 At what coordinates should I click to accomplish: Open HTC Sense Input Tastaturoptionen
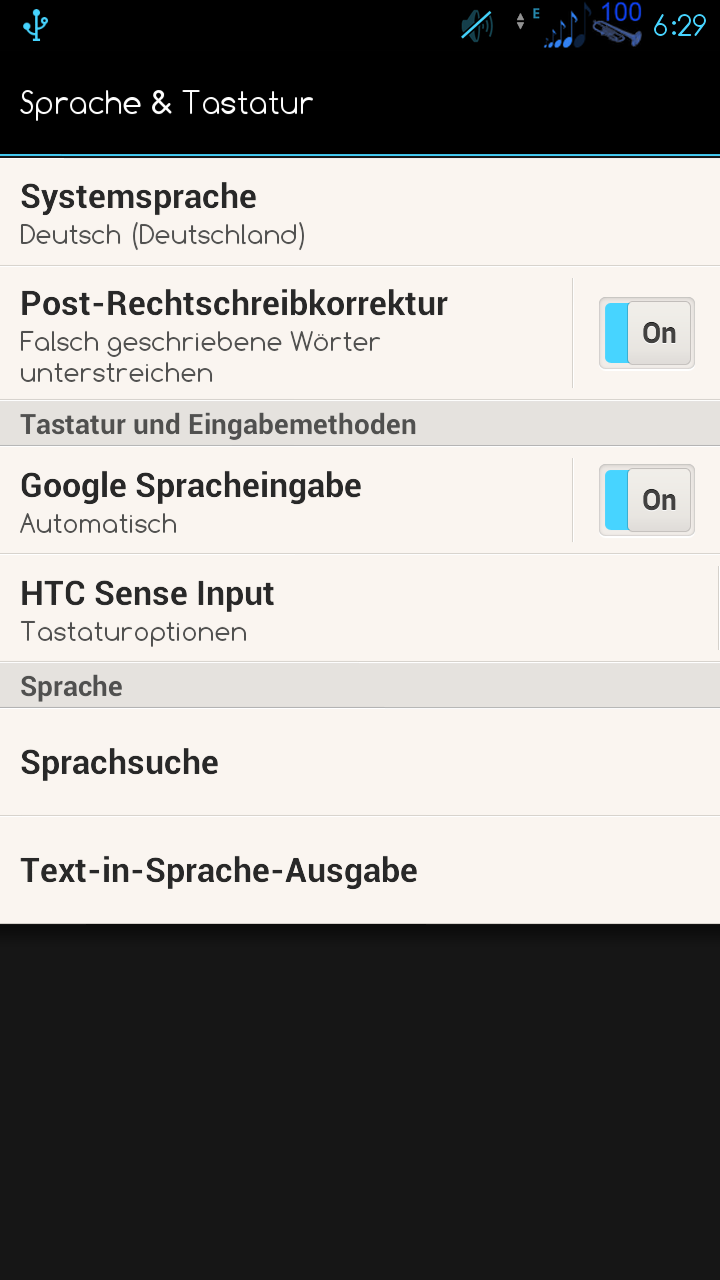(360, 608)
